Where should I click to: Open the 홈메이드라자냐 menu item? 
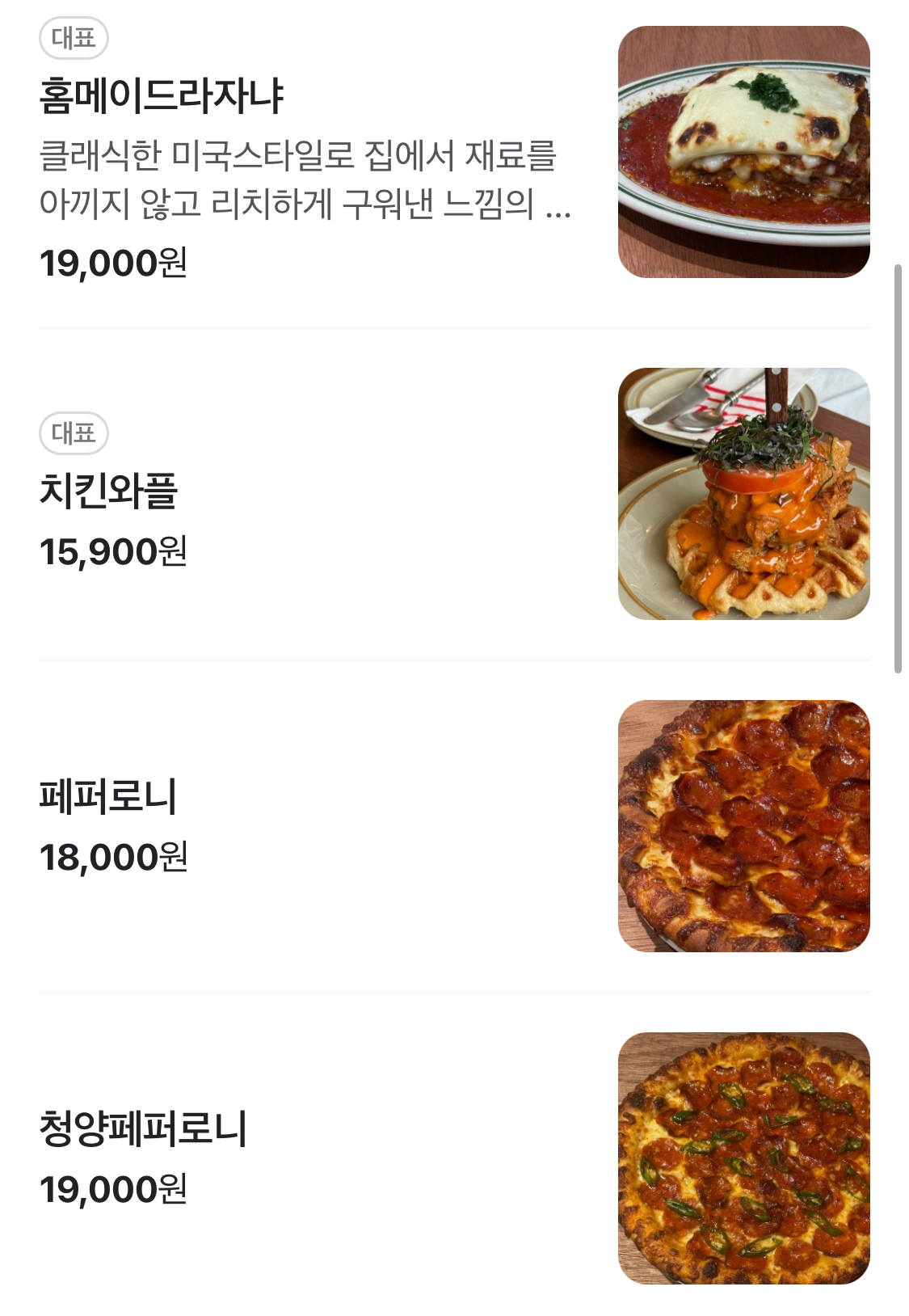click(x=162, y=96)
